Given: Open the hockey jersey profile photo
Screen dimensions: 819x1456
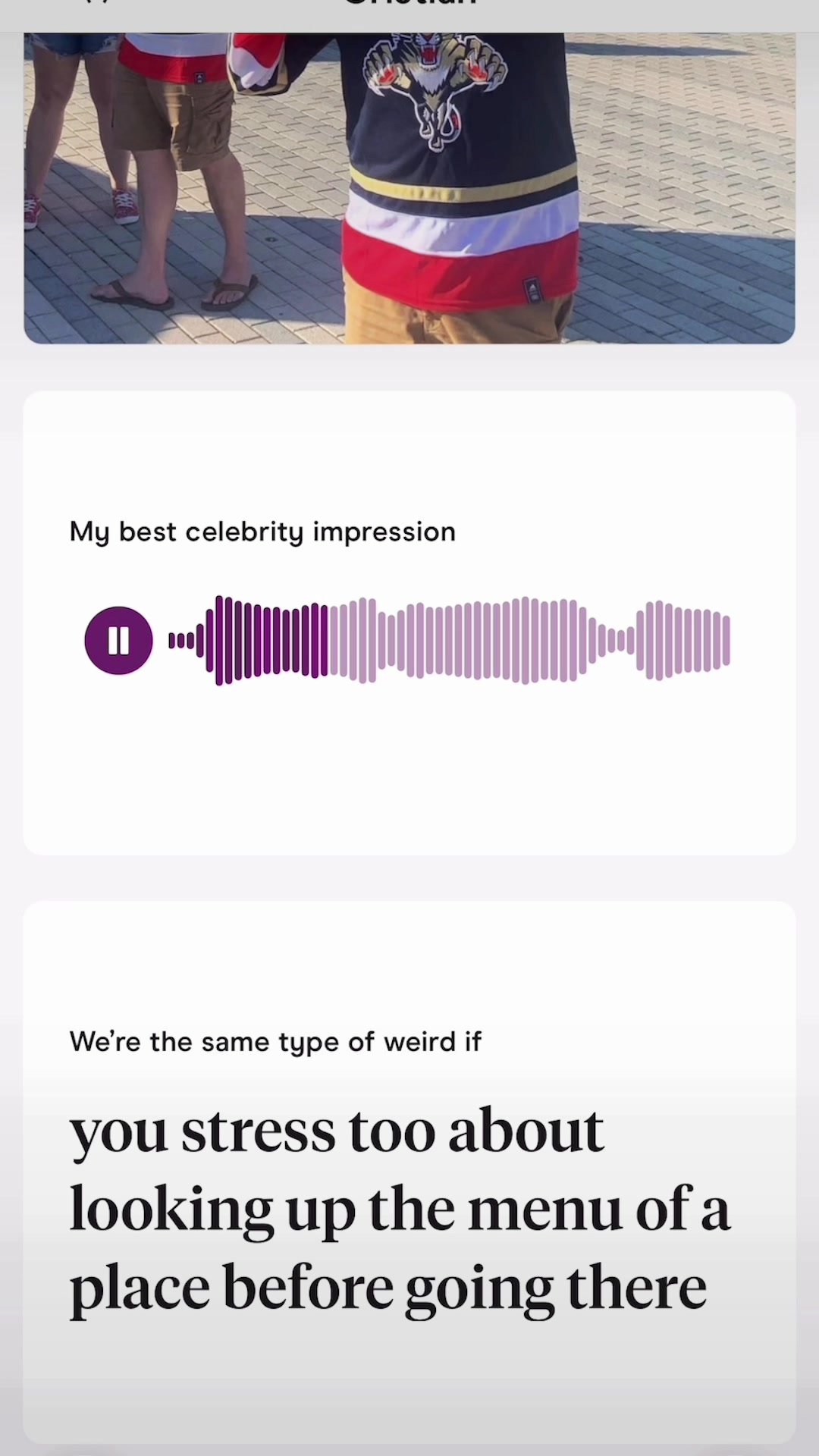Looking at the screenshot, I should pyautogui.click(x=409, y=188).
